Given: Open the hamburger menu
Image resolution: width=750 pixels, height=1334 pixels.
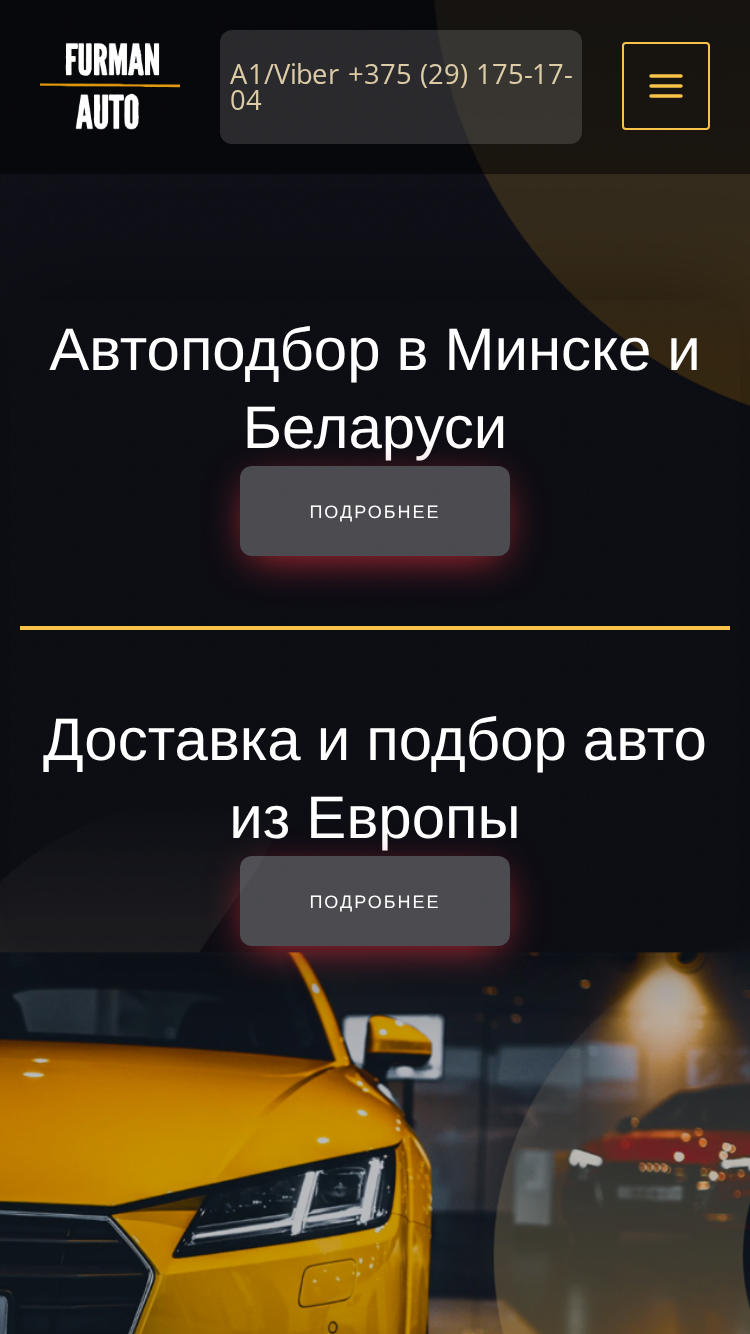Looking at the screenshot, I should pyautogui.click(x=666, y=86).
